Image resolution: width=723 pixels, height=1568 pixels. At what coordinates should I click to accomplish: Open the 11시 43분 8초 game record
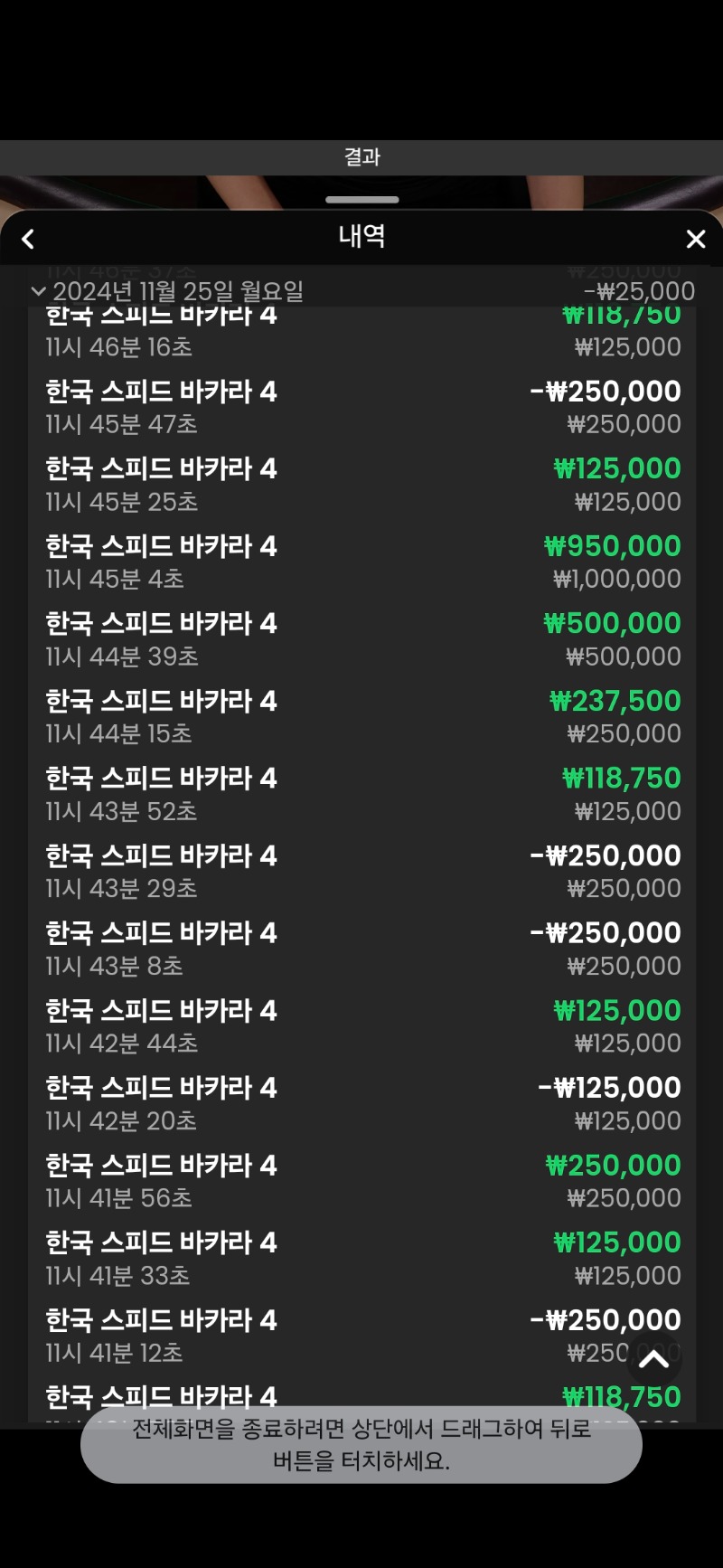click(361, 949)
